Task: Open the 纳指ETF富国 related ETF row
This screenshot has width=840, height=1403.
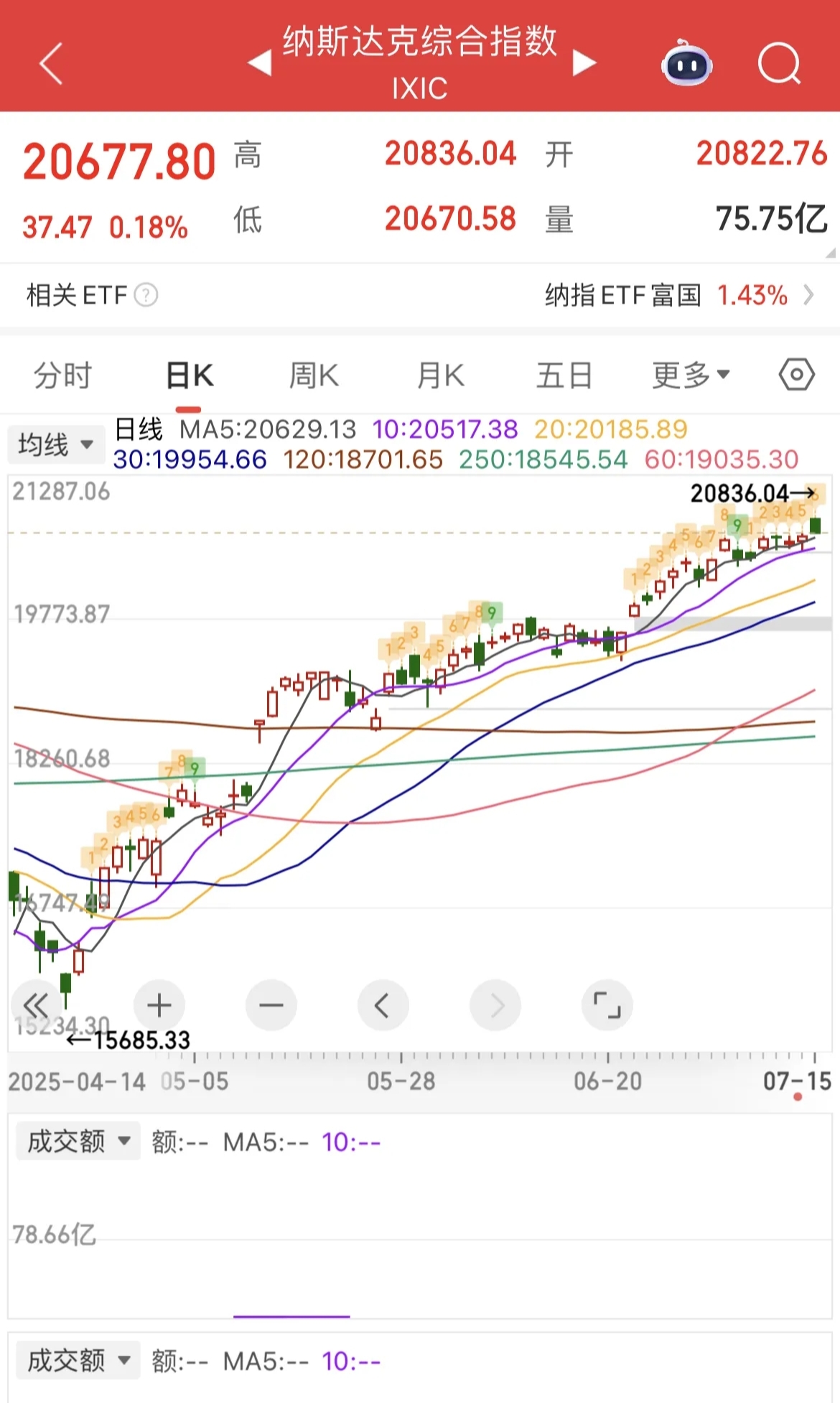Action: 678,295
